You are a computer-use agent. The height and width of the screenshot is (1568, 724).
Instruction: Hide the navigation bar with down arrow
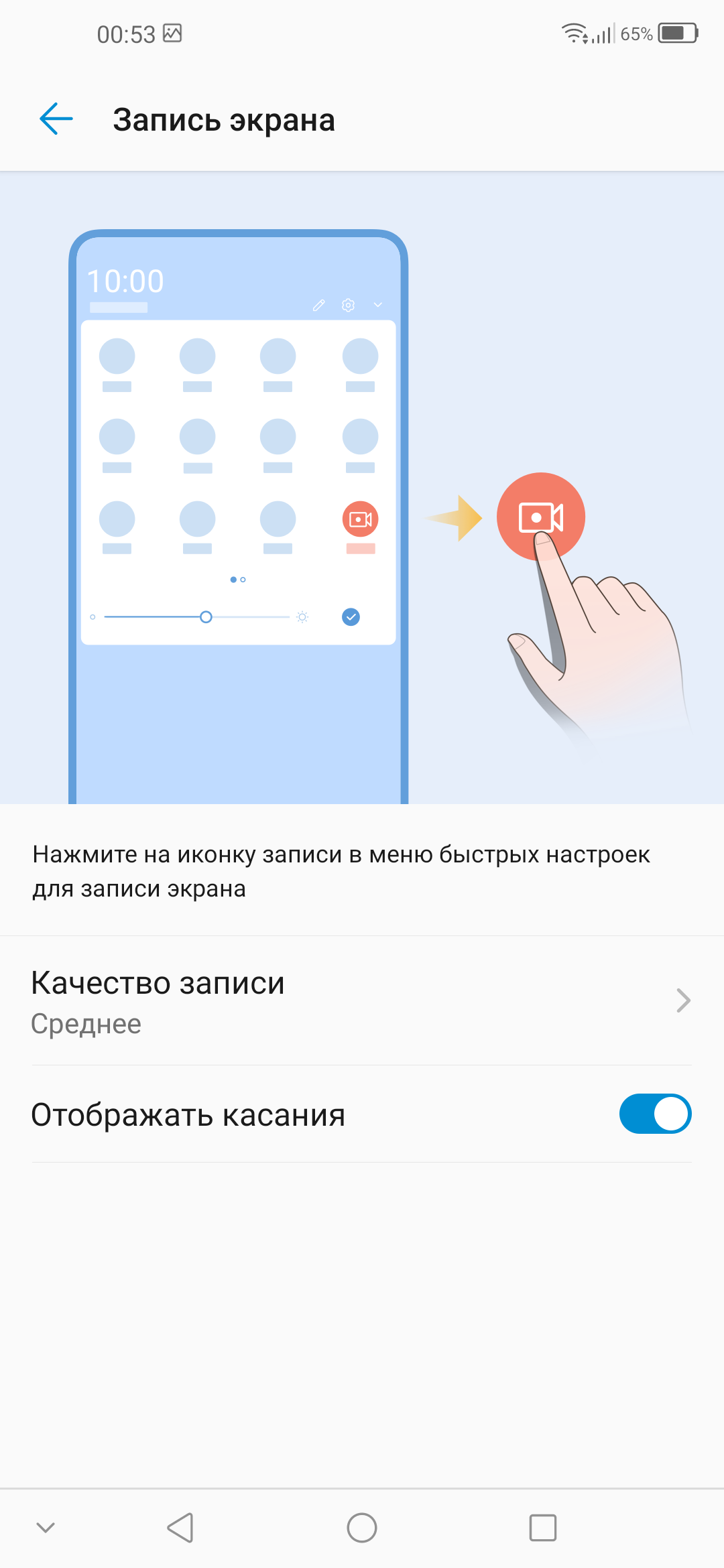(x=46, y=1528)
